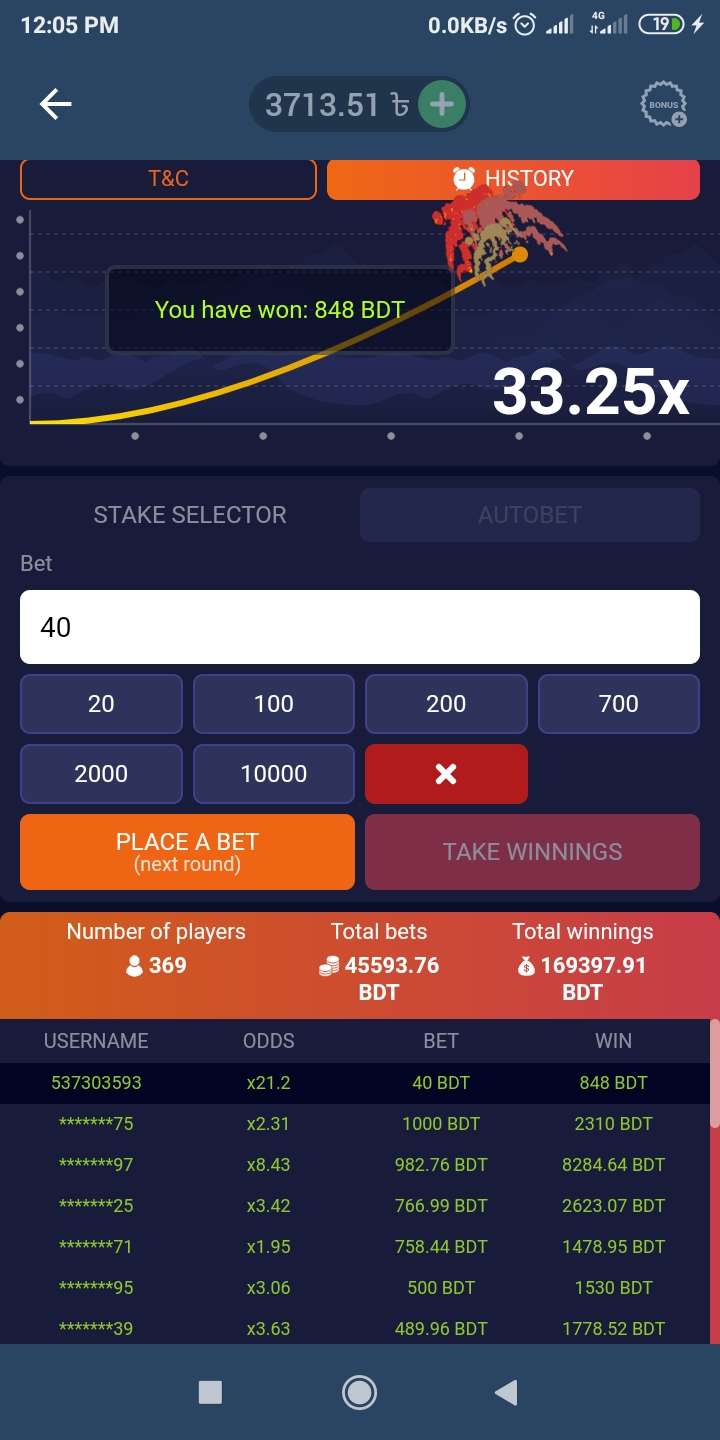Screen dimensions: 720x1440
Task: View the game HISTORY
Action: 513,179
